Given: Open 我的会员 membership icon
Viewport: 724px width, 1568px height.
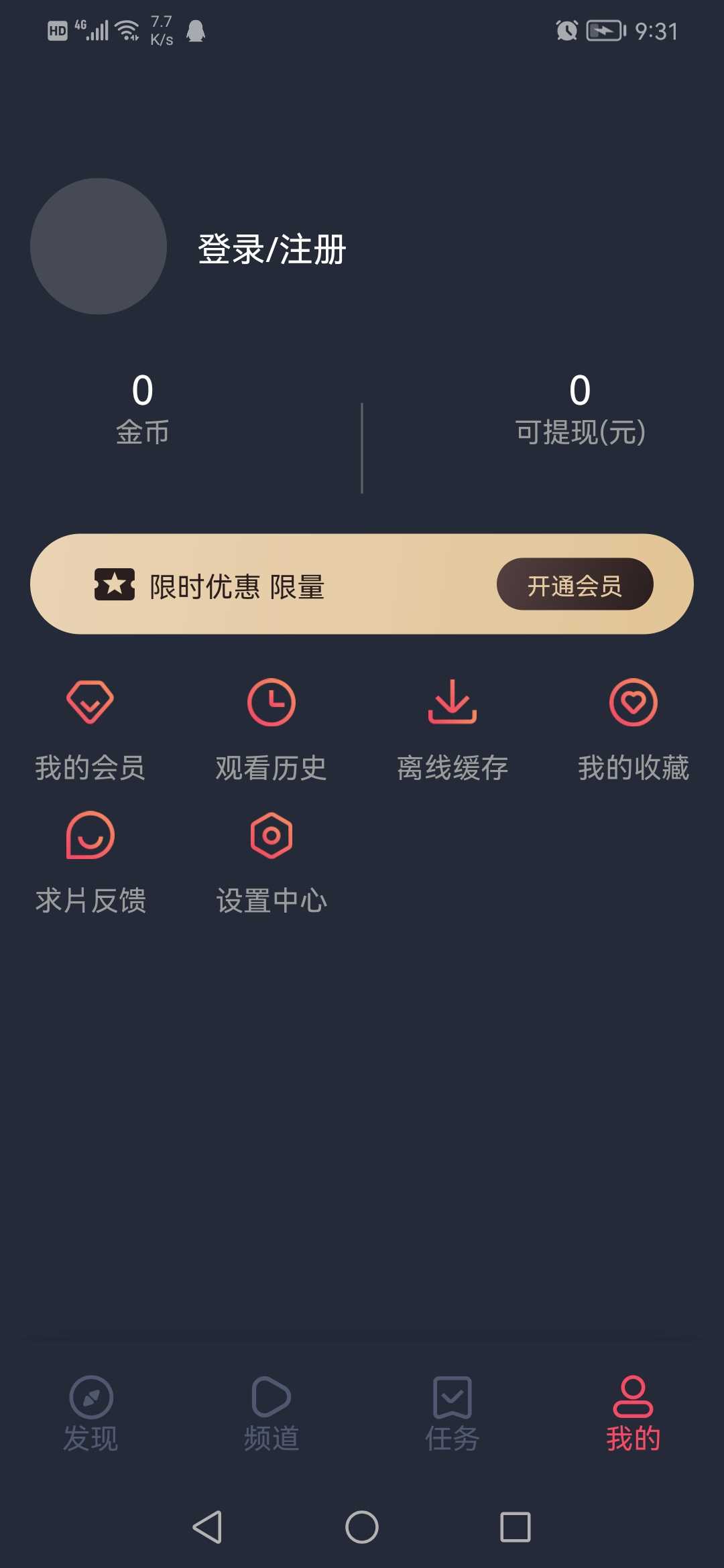Looking at the screenshot, I should click(90, 703).
